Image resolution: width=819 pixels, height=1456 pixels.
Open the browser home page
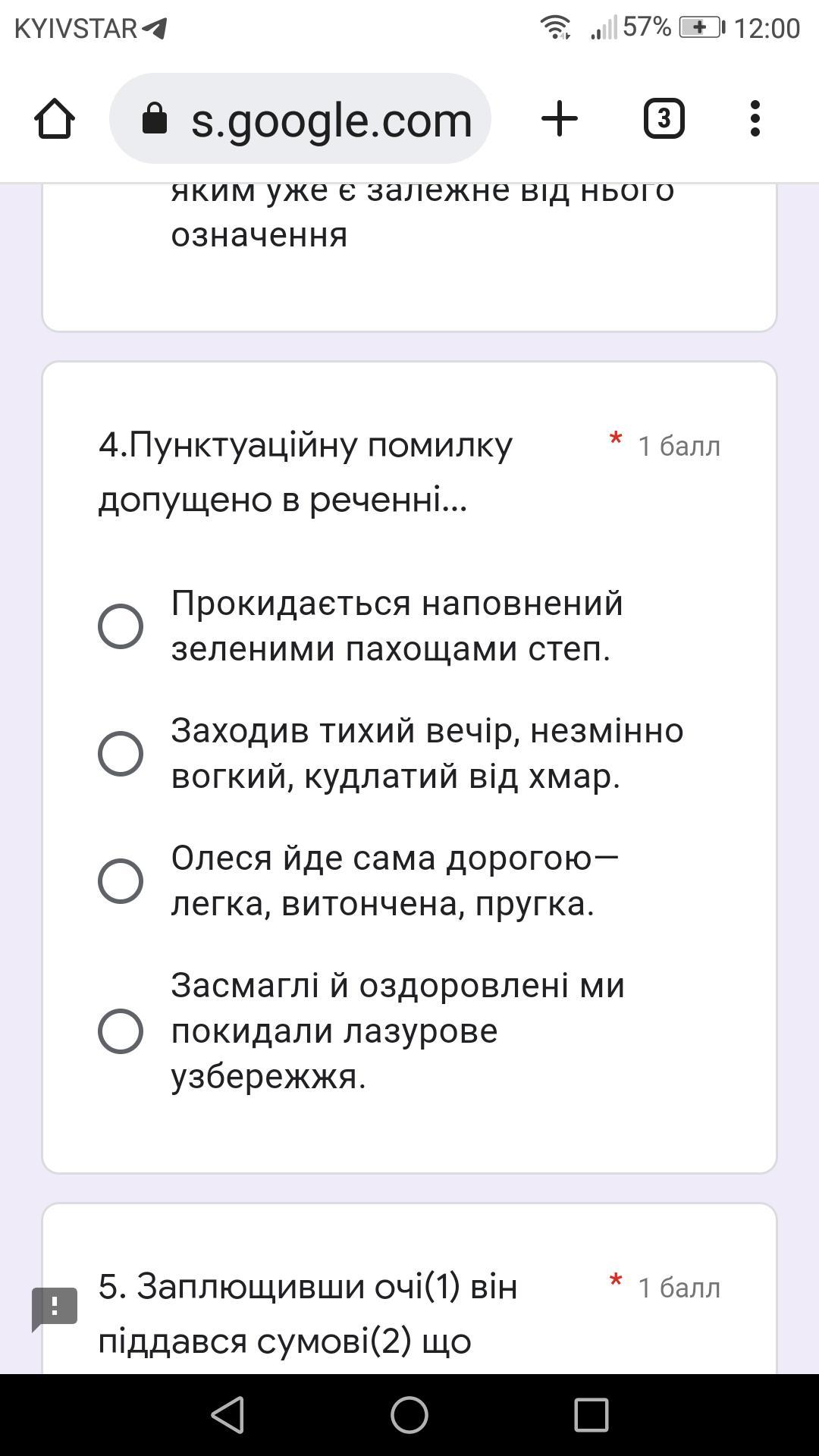pyautogui.click(x=55, y=119)
